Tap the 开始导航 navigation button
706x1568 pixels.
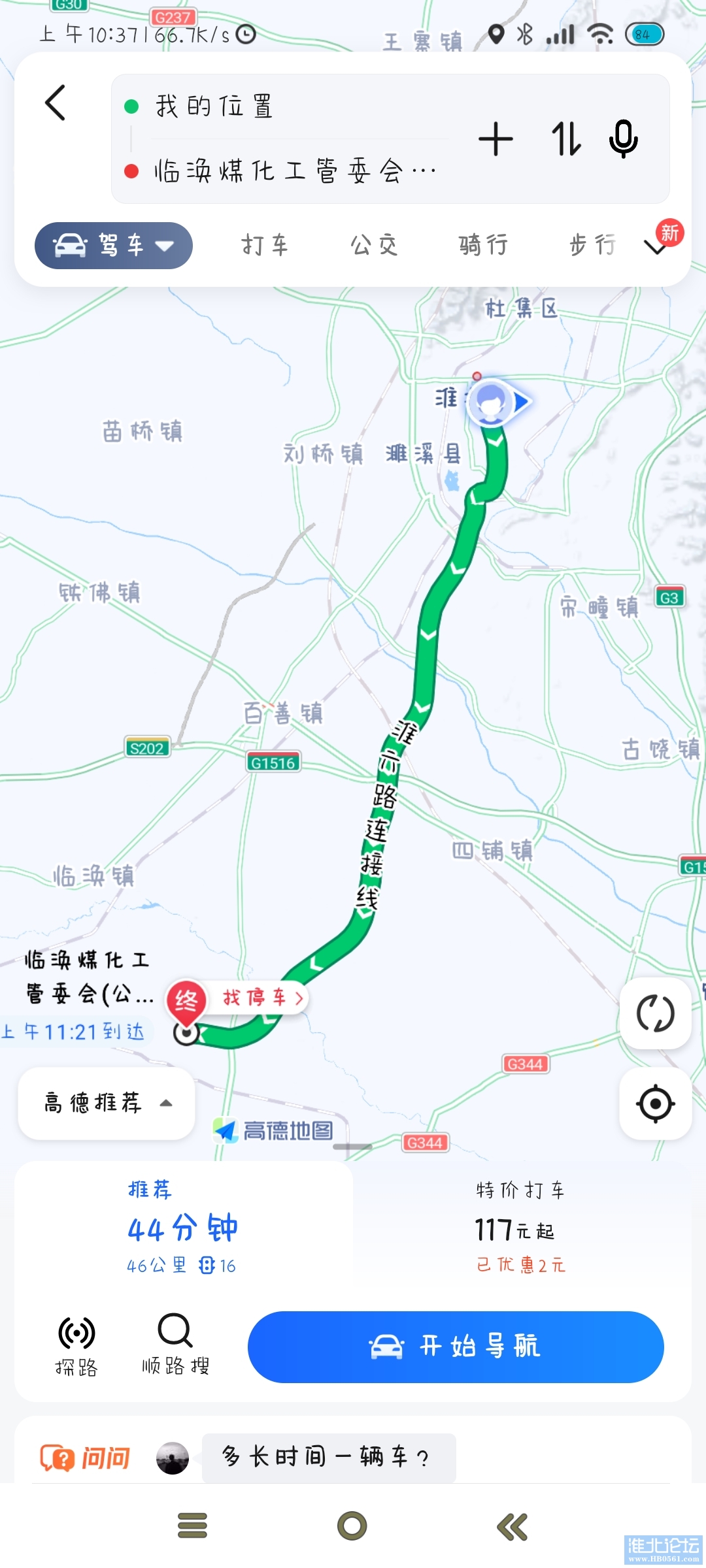tap(456, 1347)
